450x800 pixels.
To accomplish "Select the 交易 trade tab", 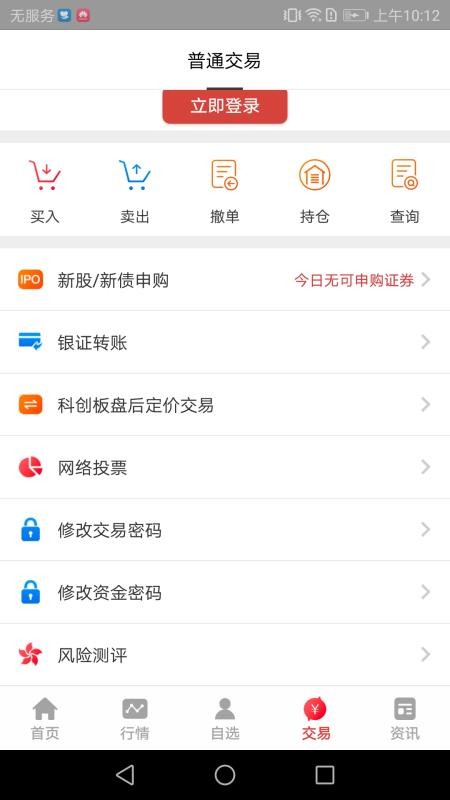I will tap(315, 718).
